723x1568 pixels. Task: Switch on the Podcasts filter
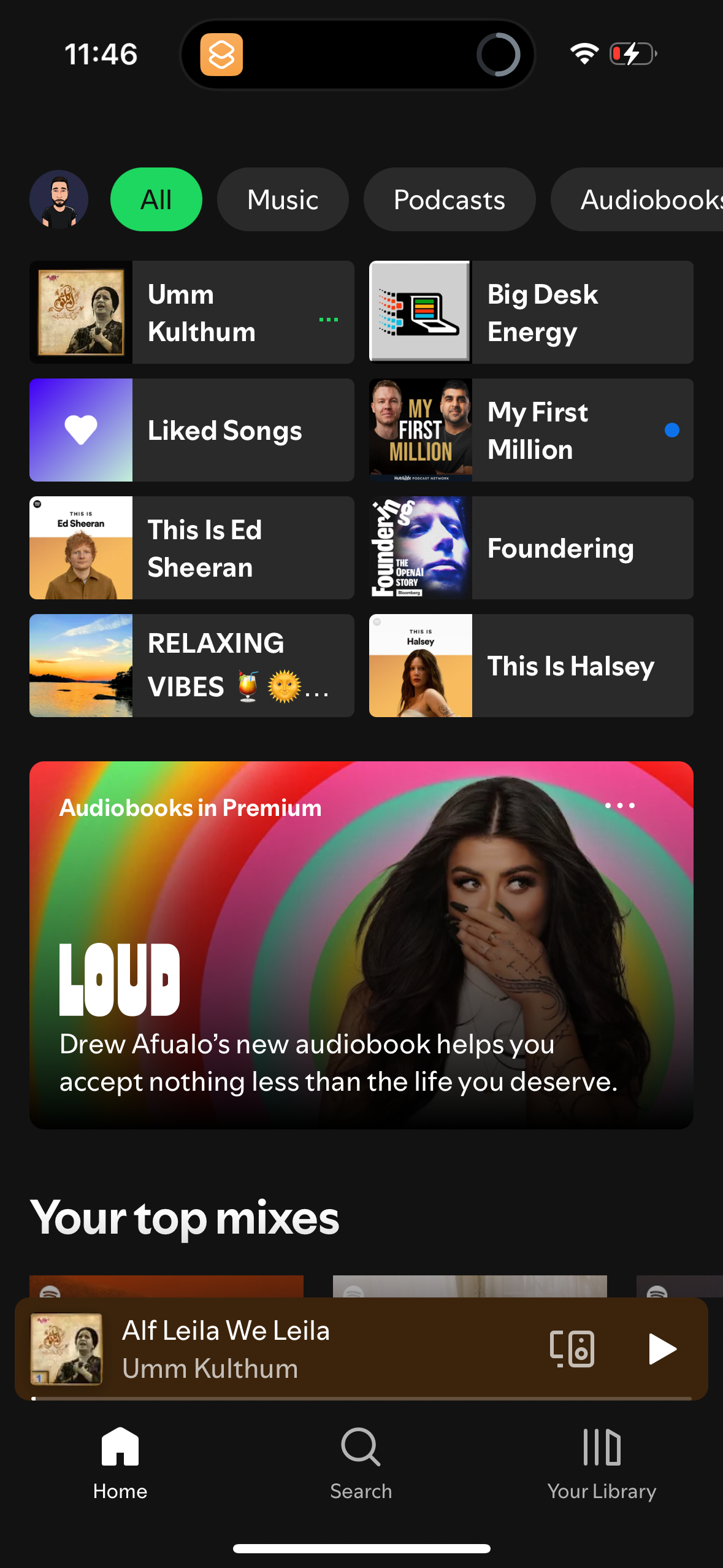[449, 199]
